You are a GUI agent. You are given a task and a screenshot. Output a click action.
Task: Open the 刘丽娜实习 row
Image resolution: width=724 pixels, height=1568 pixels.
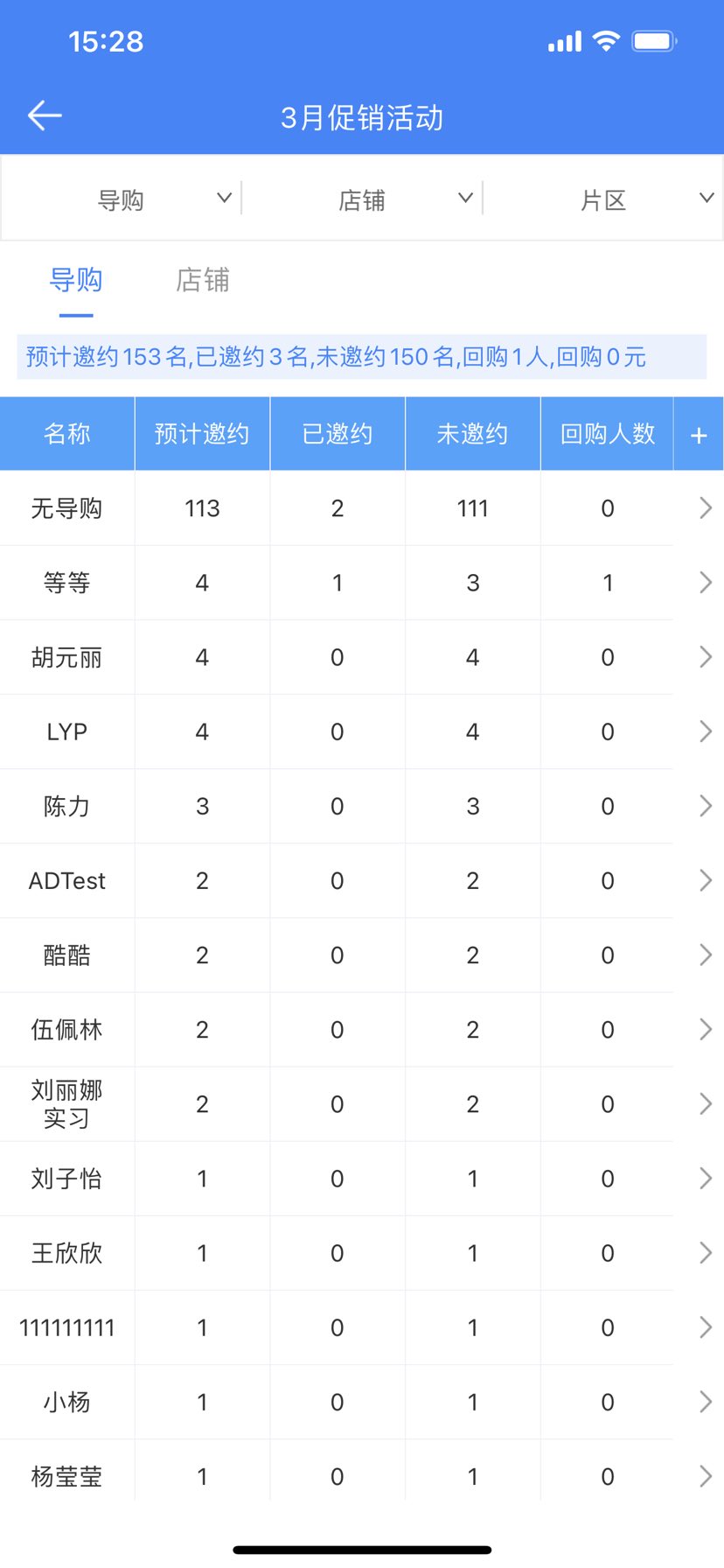click(705, 1103)
